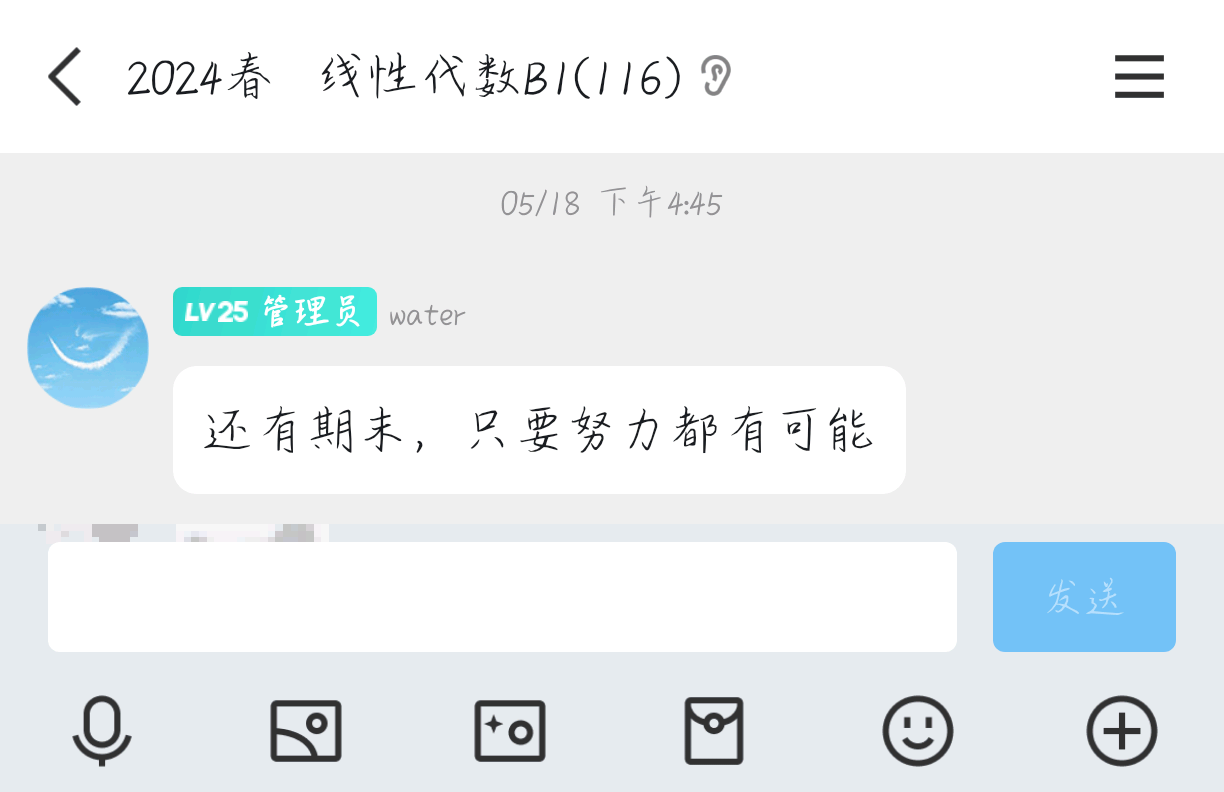Go back from the group chat
Viewport: 1224px width, 792px height.
[65, 77]
